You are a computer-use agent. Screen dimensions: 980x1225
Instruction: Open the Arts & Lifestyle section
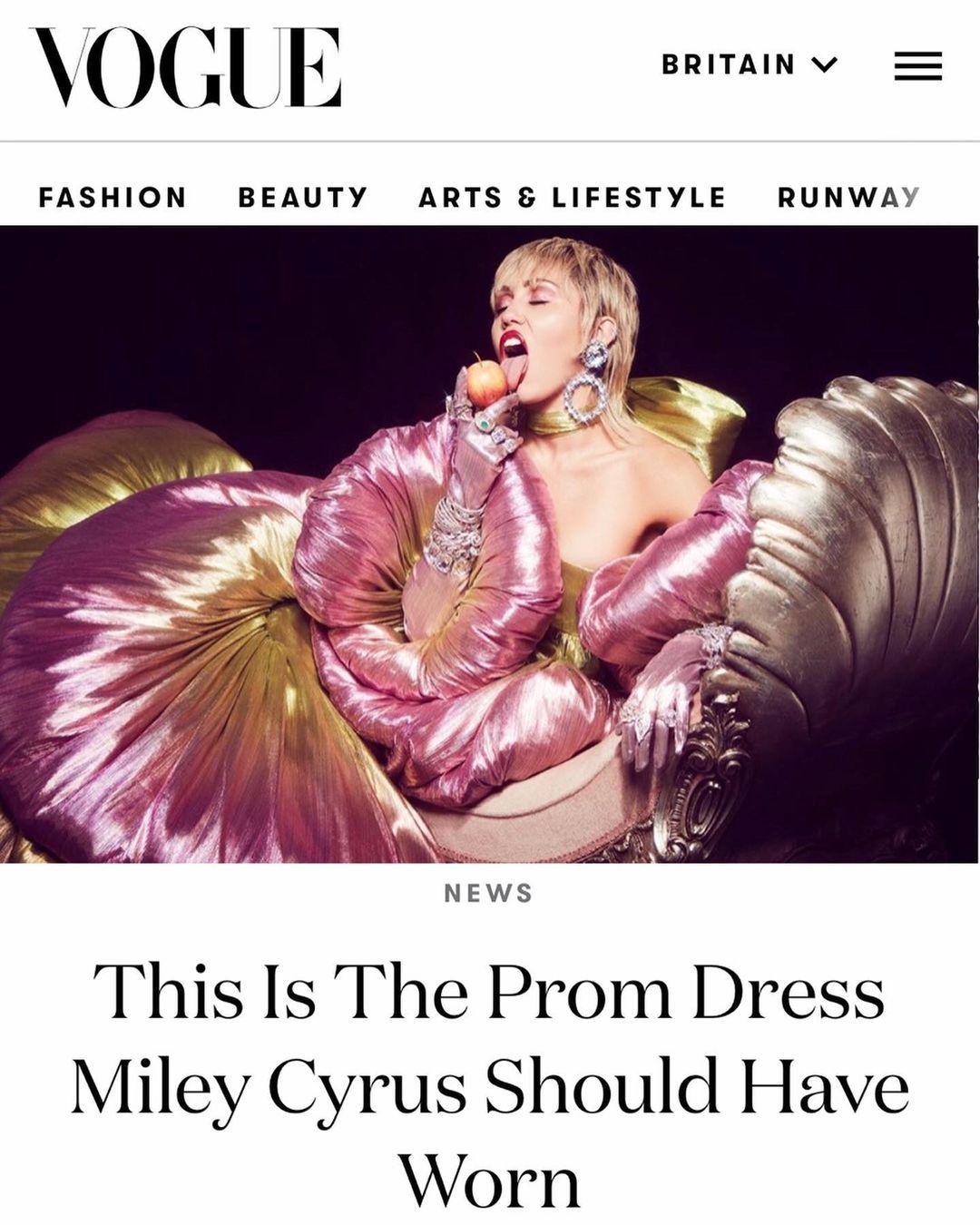572,197
